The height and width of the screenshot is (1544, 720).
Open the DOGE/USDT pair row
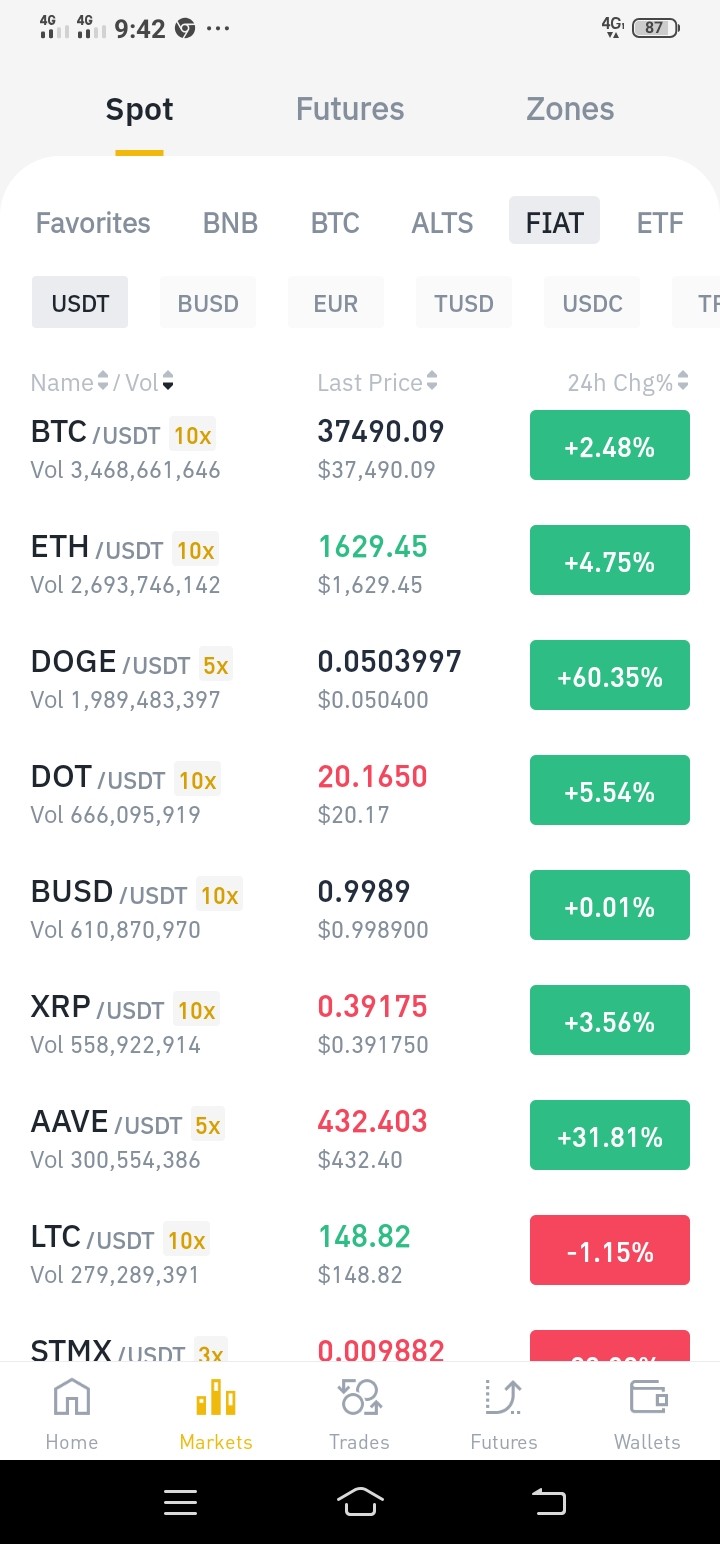360,678
